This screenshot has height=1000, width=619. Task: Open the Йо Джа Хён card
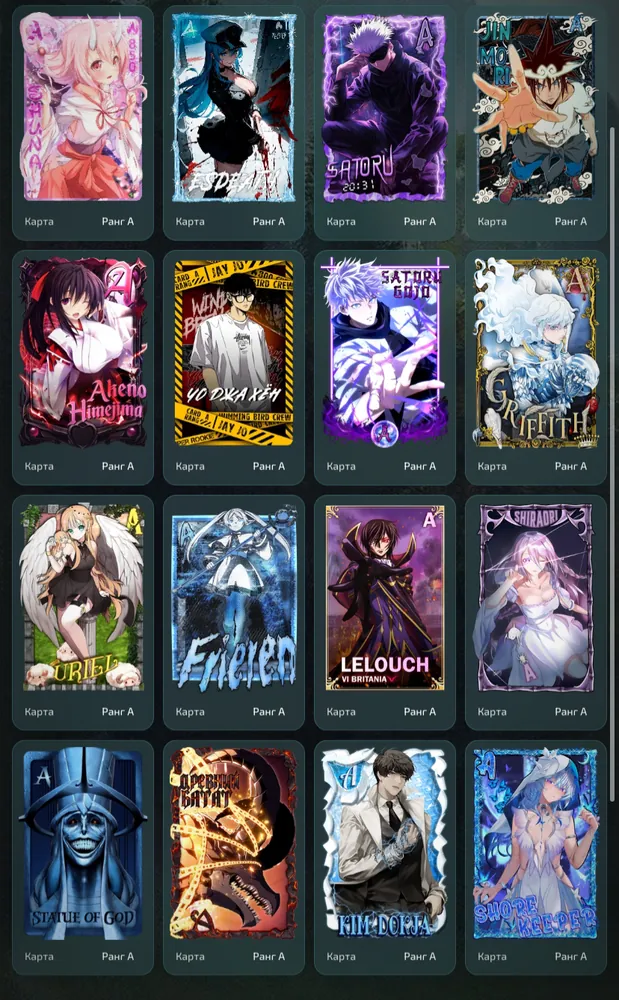234,368
